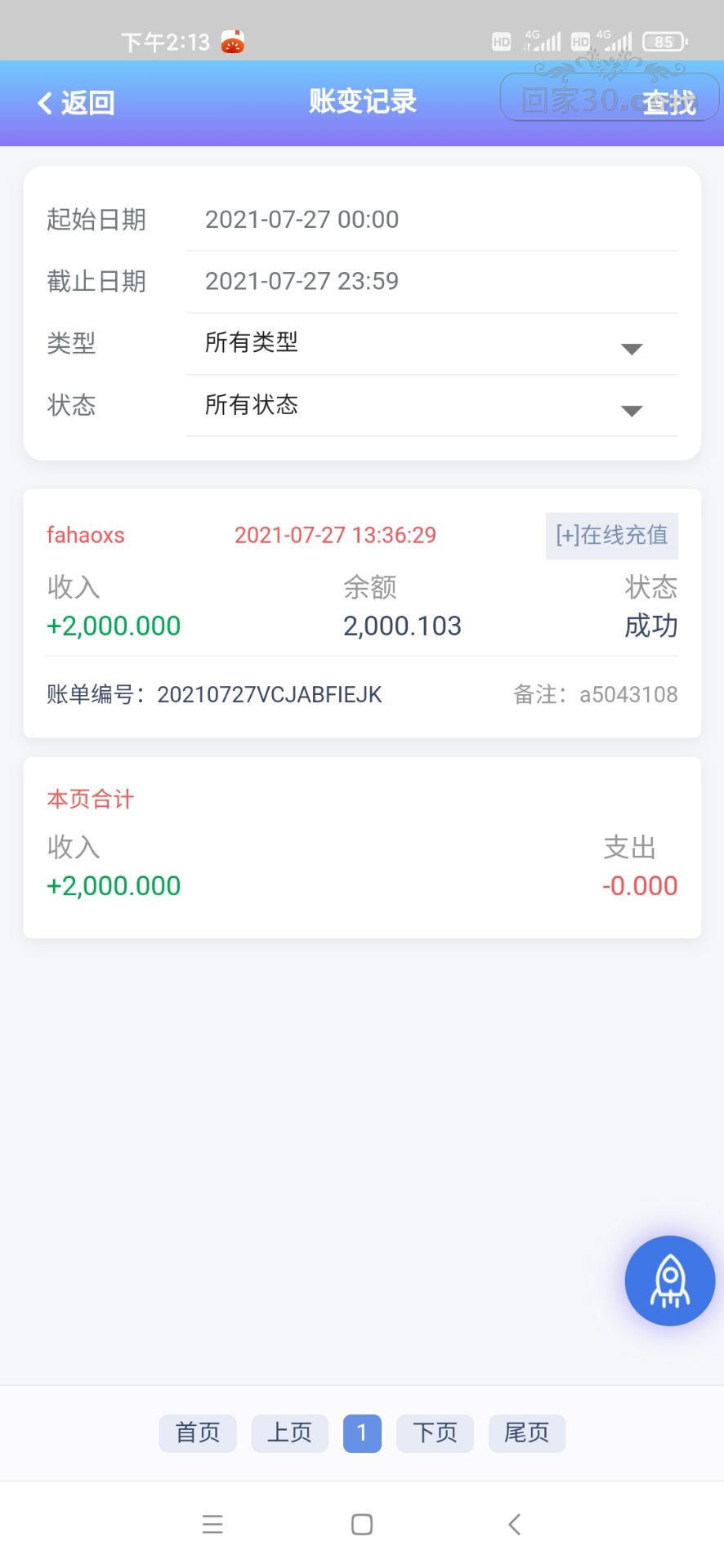Go back using the 返回 button

(76, 103)
